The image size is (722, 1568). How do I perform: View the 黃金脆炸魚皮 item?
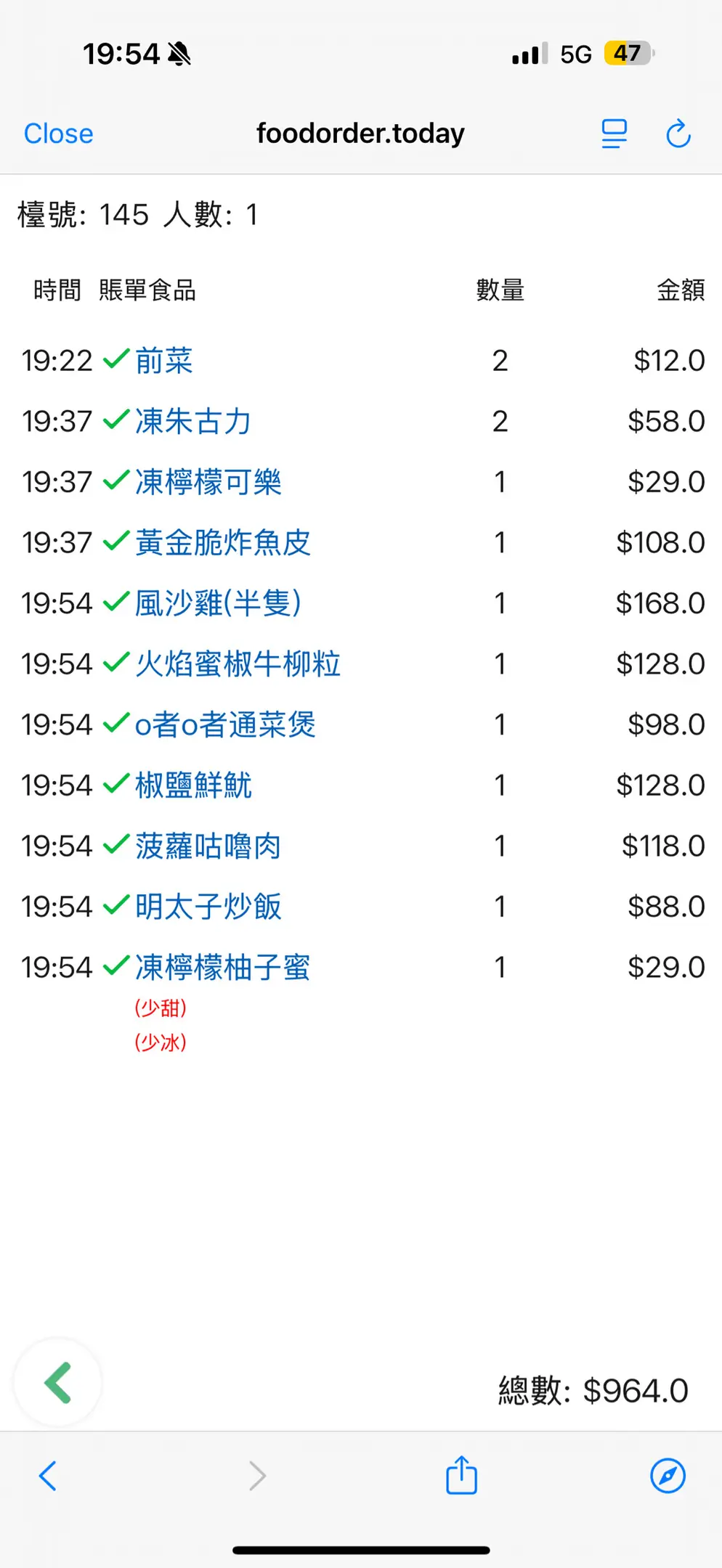click(x=222, y=543)
